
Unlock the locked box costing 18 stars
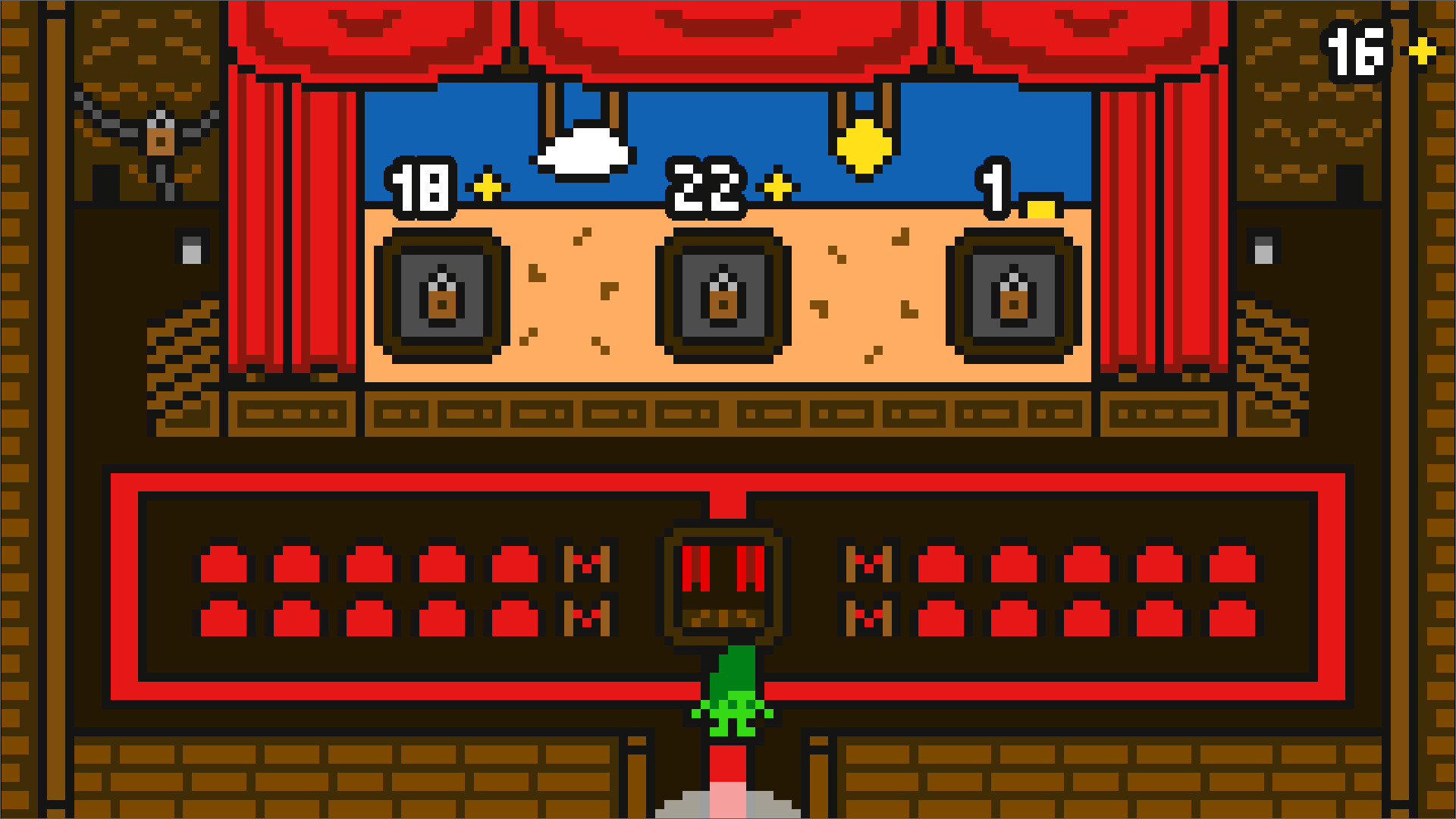tap(442, 296)
